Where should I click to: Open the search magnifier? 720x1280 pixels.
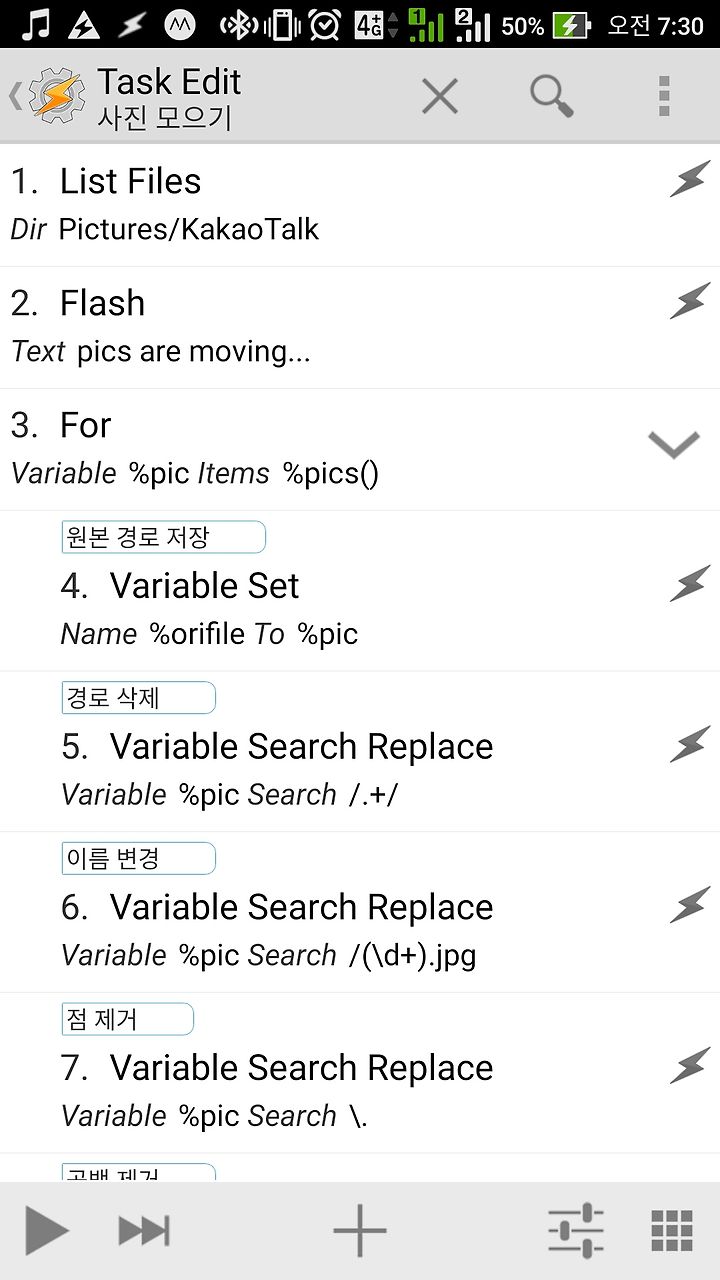[551, 96]
